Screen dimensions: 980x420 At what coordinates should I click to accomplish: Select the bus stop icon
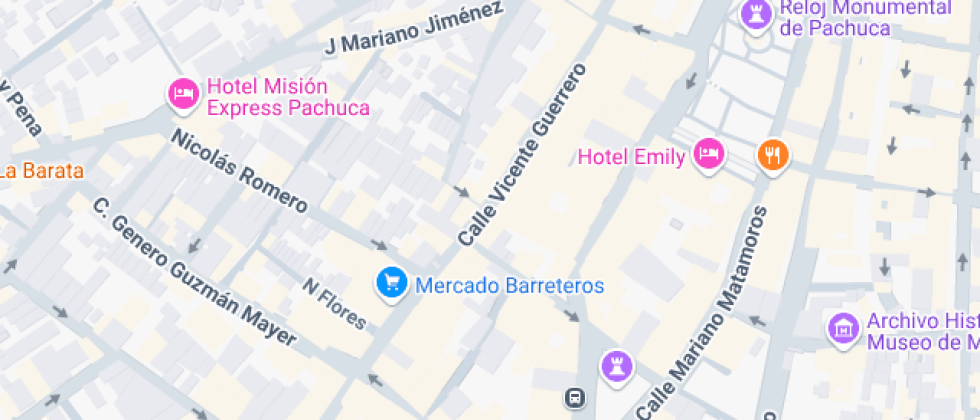click(576, 398)
